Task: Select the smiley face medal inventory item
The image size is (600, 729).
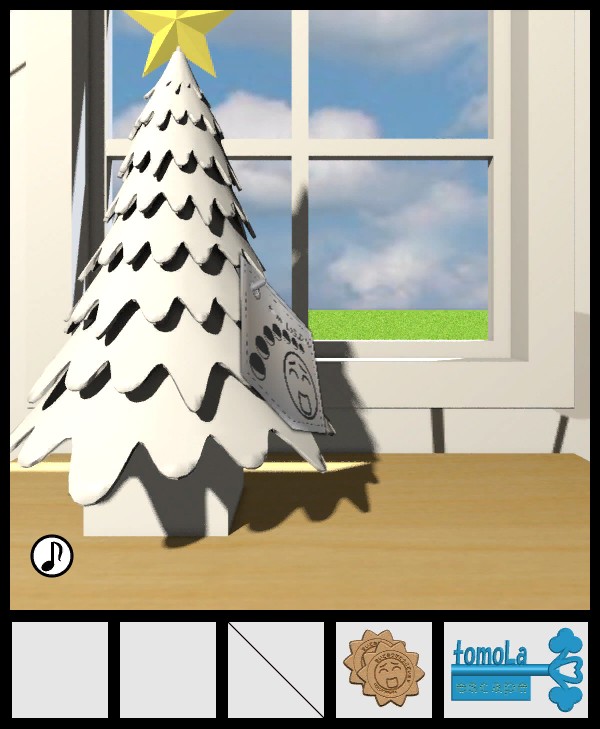Action: [383, 669]
